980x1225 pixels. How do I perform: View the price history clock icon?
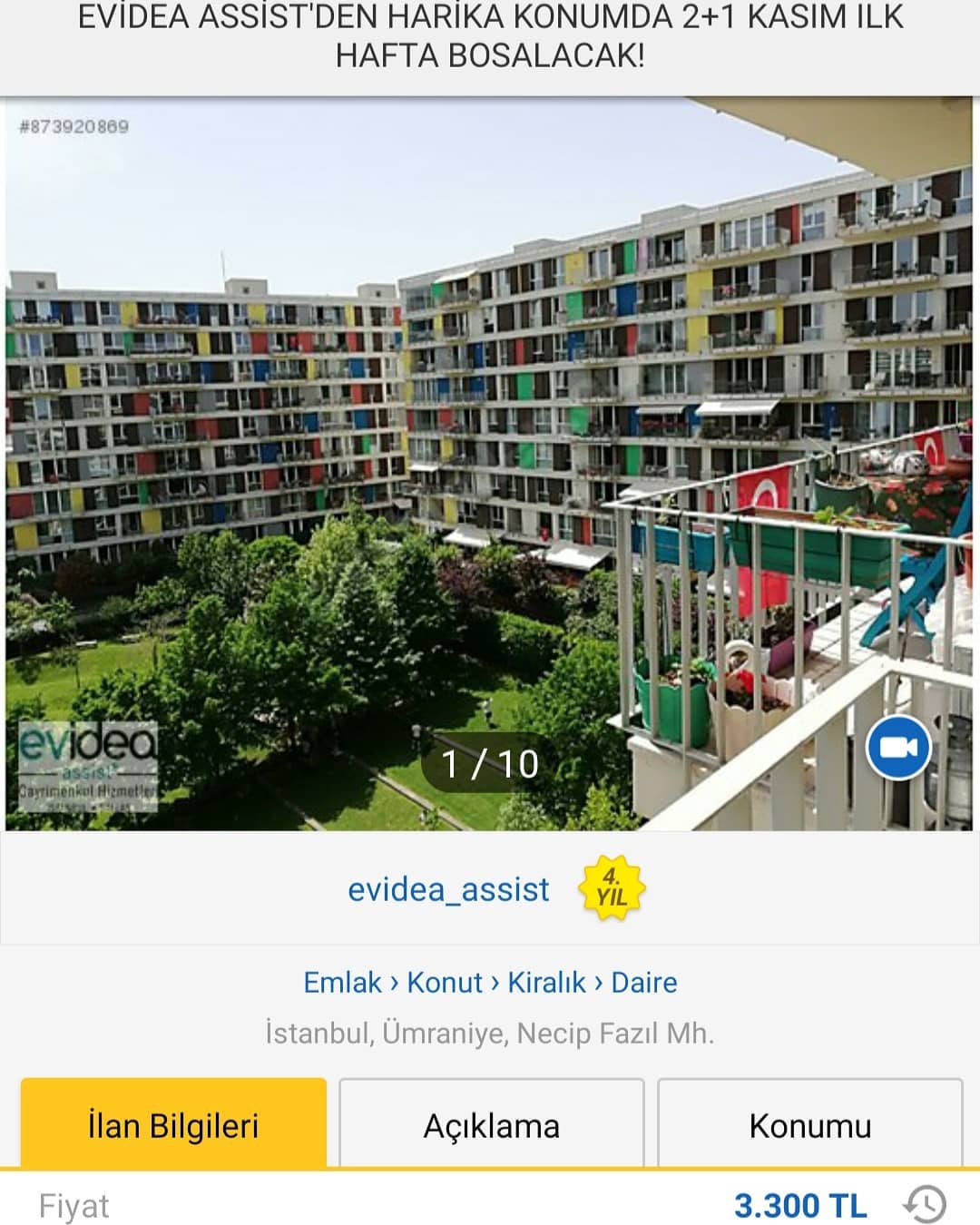click(924, 1205)
